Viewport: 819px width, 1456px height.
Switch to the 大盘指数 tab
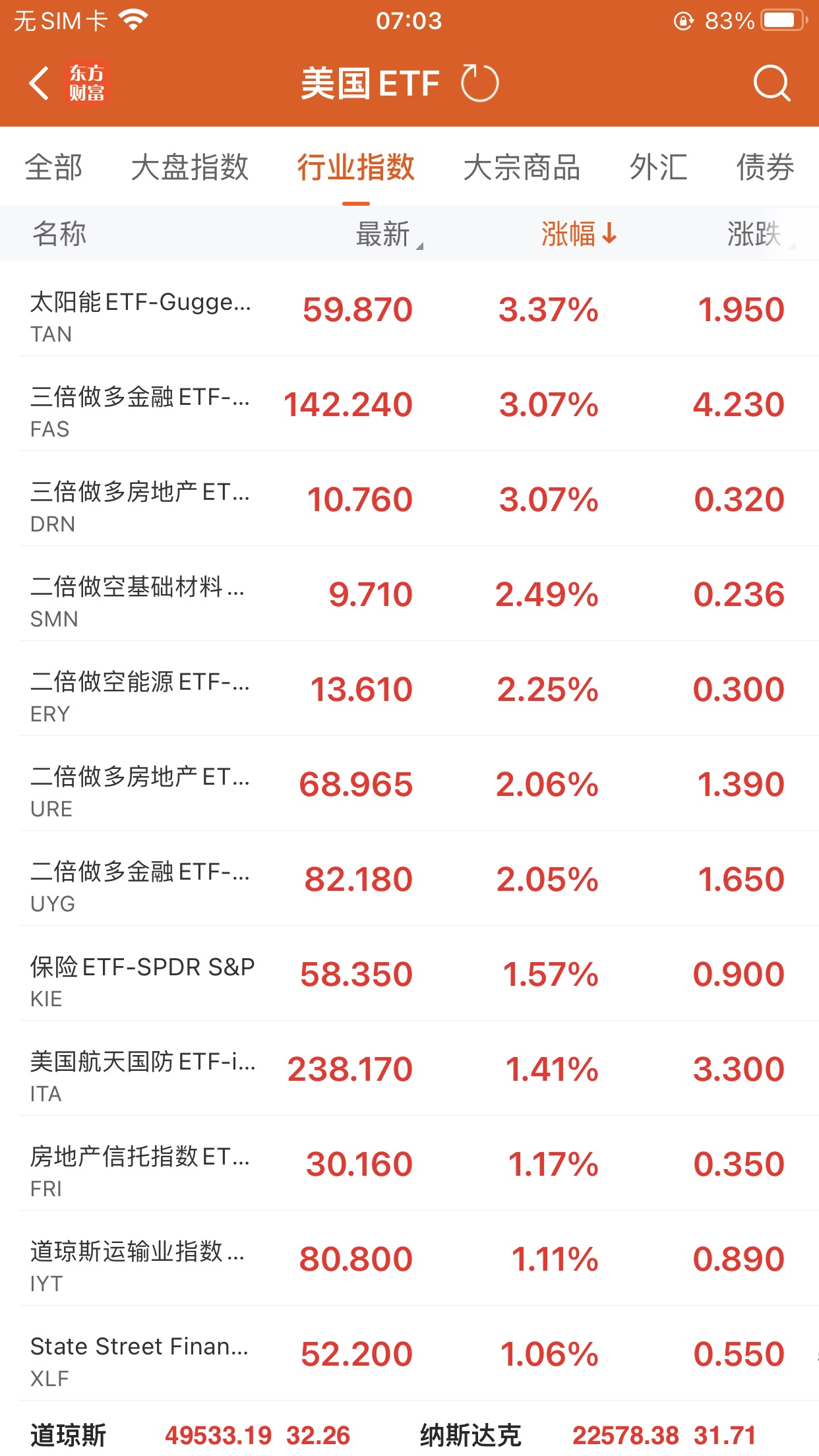189,167
